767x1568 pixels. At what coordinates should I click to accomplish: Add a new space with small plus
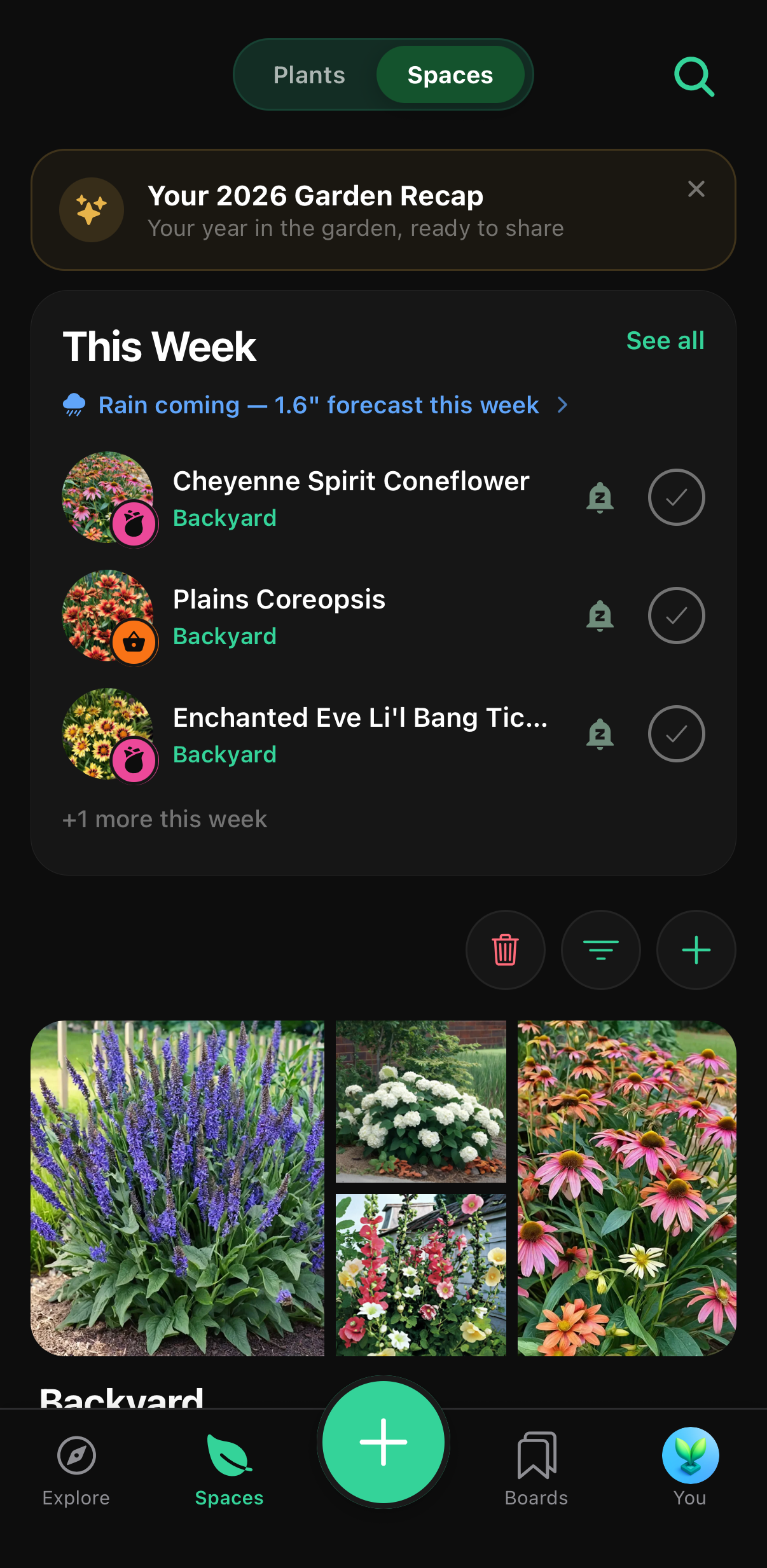click(x=696, y=950)
